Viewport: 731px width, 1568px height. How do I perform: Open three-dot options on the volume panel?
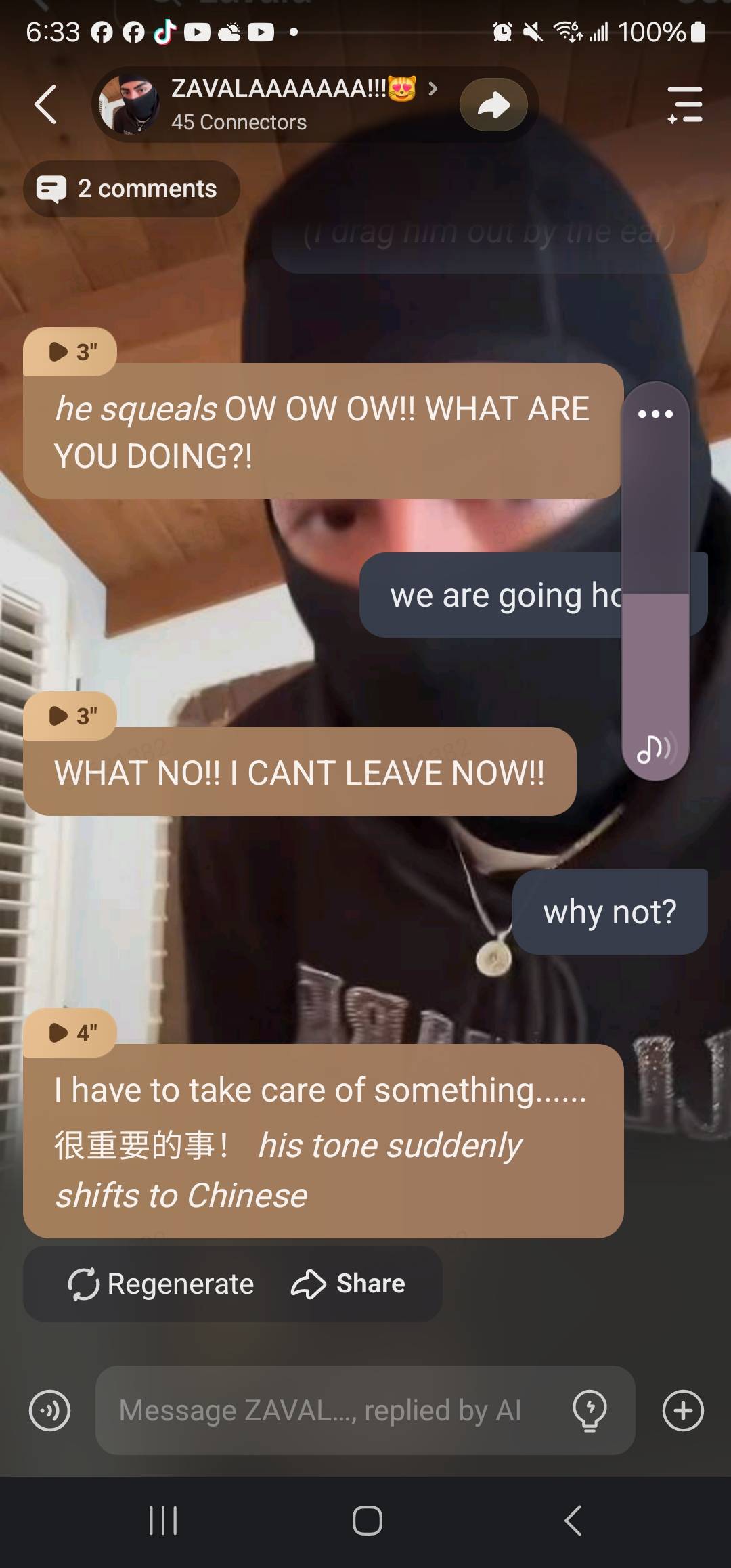click(x=655, y=414)
